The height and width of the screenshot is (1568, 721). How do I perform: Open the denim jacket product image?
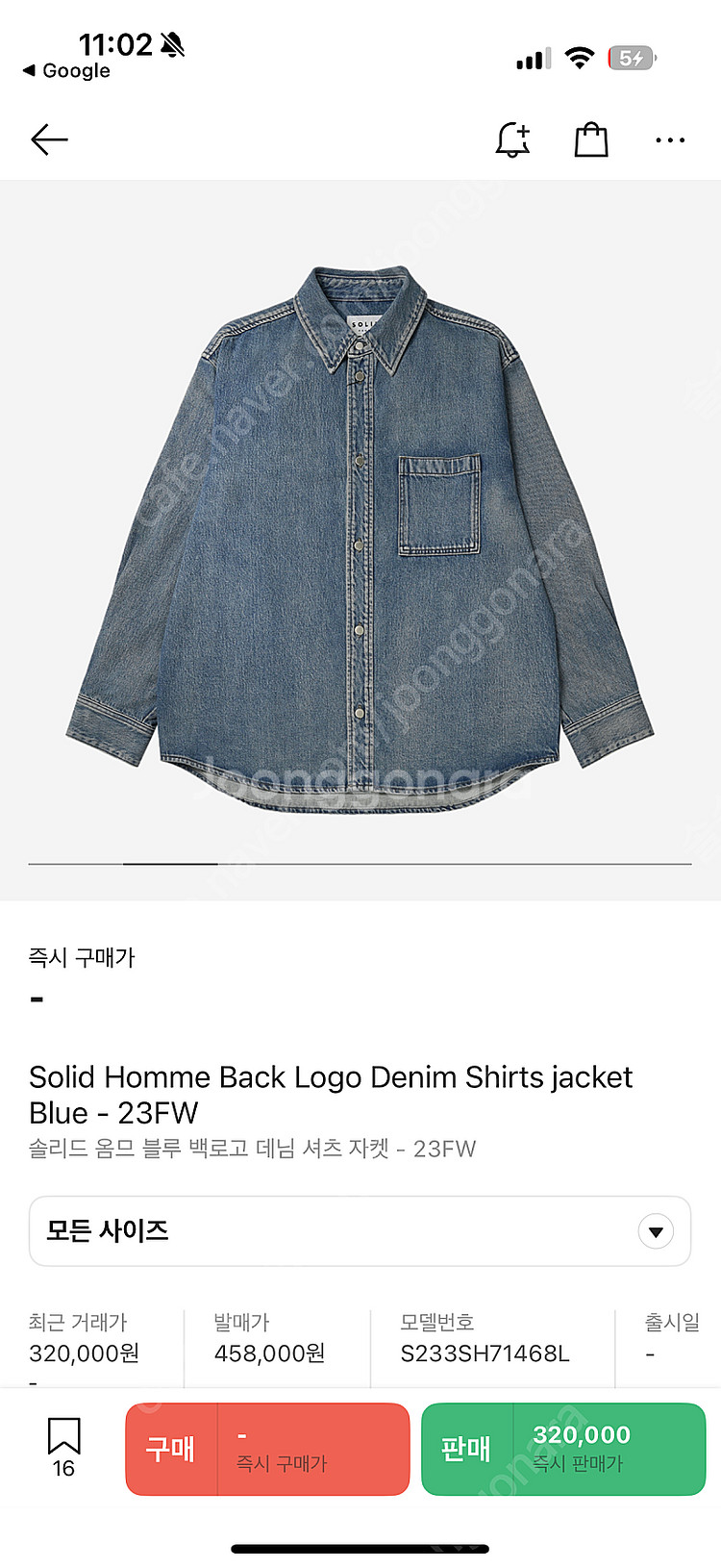click(360, 539)
